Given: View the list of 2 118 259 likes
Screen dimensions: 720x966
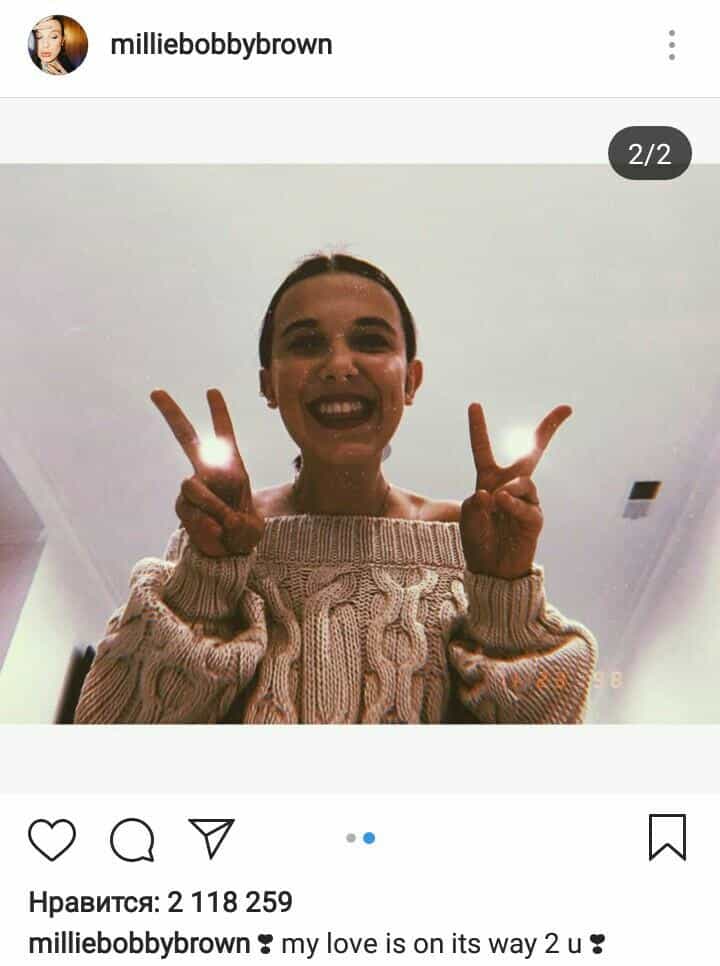Looking at the screenshot, I should tap(161, 902).
